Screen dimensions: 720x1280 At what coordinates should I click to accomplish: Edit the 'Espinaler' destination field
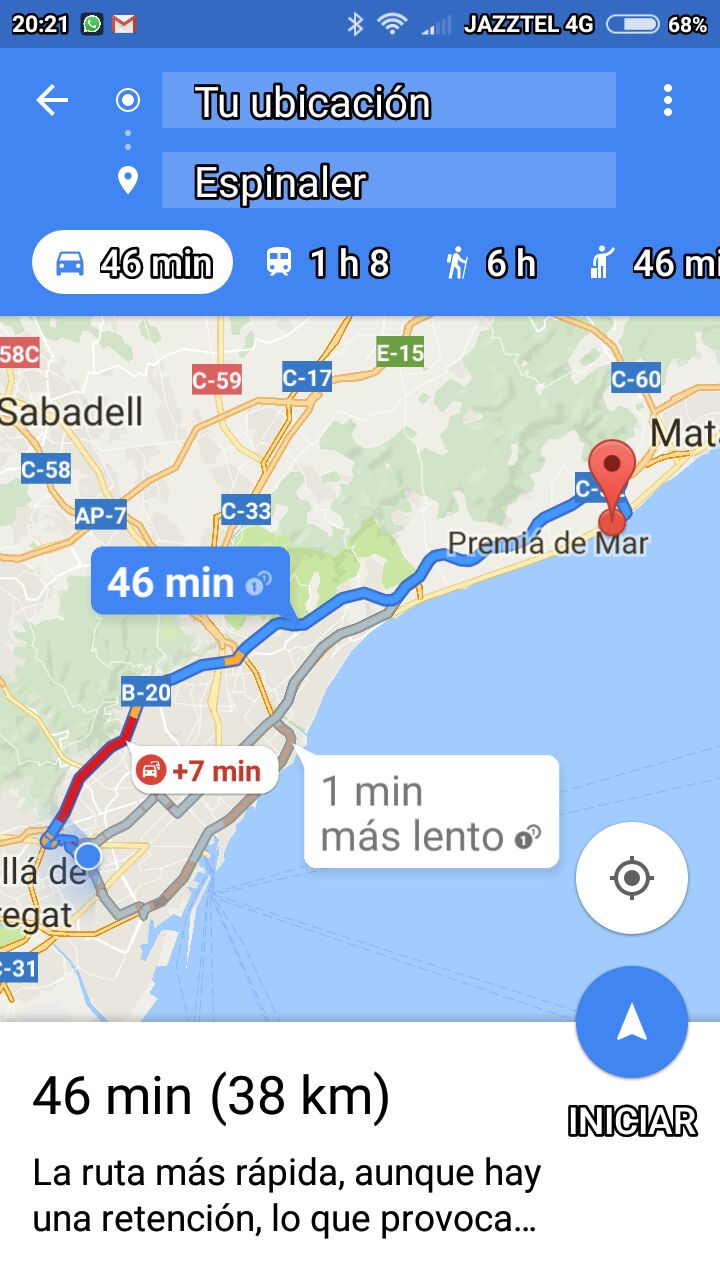tap(388, 181)
